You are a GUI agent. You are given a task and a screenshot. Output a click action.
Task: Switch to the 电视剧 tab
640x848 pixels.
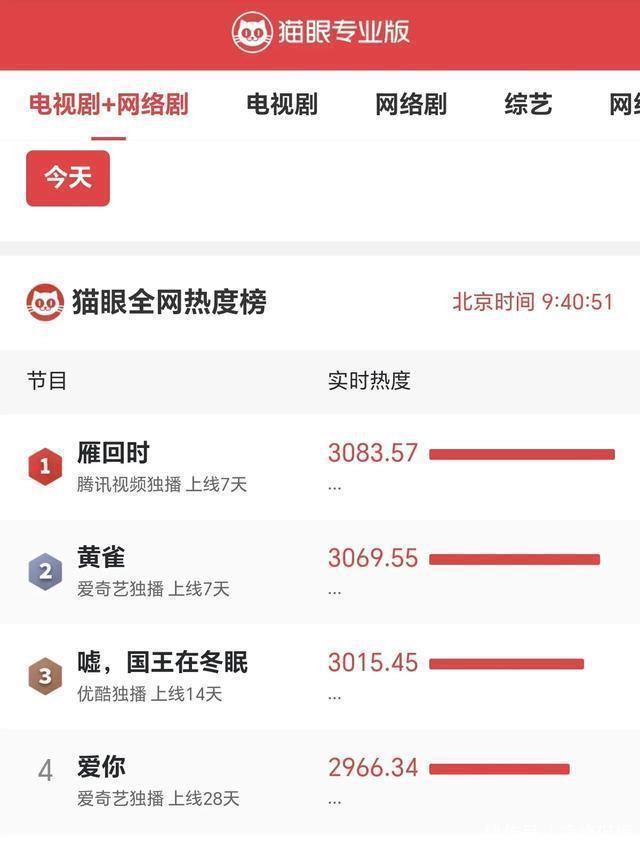pos(282,104)
